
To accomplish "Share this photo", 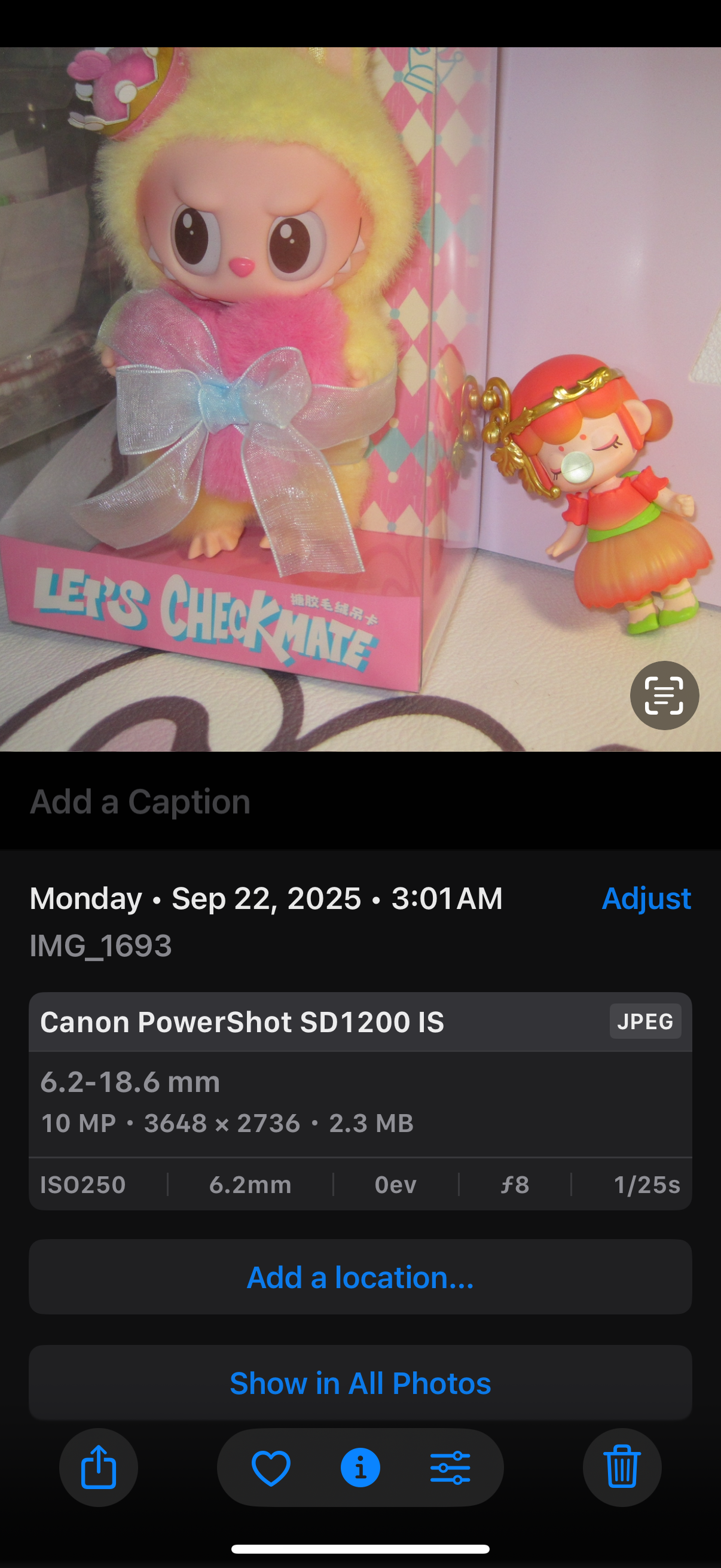I will pyautogui.click(x=99, y=1467).
